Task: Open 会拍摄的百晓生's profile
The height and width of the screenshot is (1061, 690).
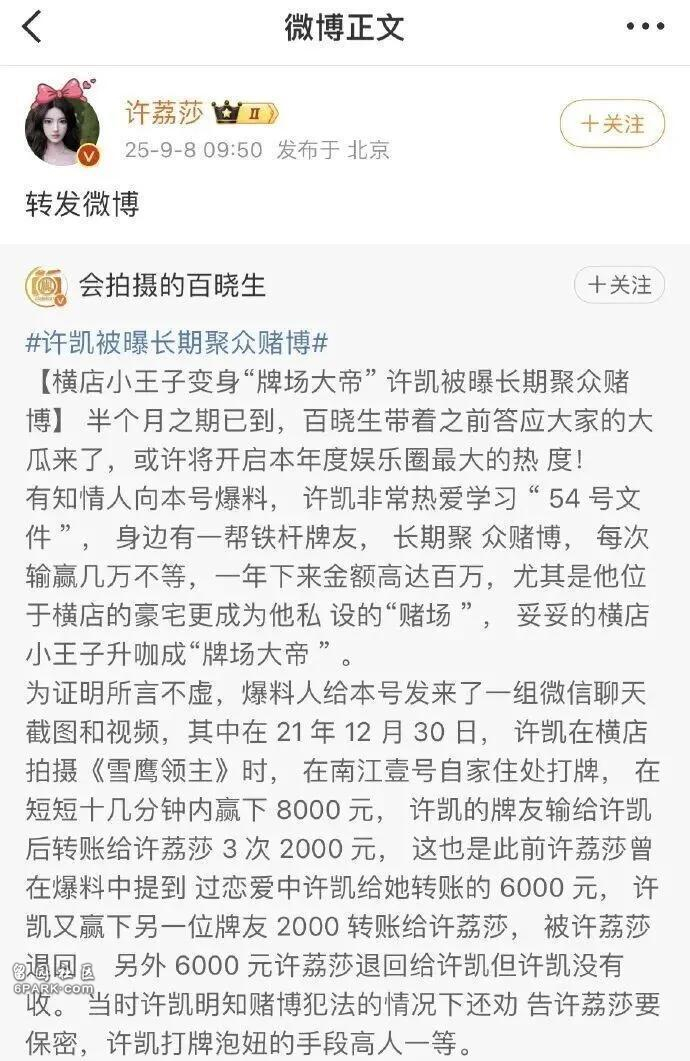Action: click(172, 286)
